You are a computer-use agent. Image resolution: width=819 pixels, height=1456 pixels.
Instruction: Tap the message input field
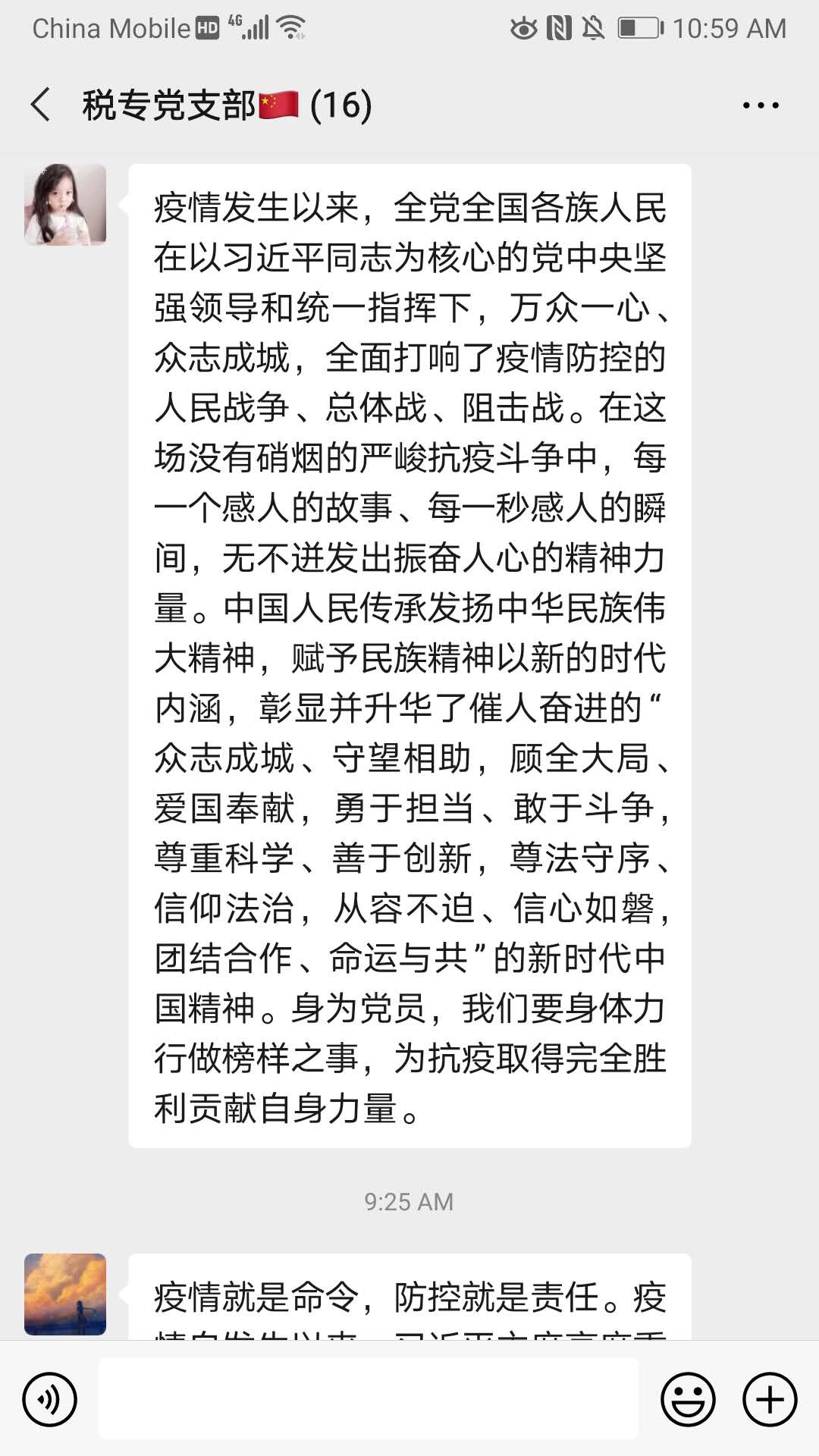coord(369,1399)
